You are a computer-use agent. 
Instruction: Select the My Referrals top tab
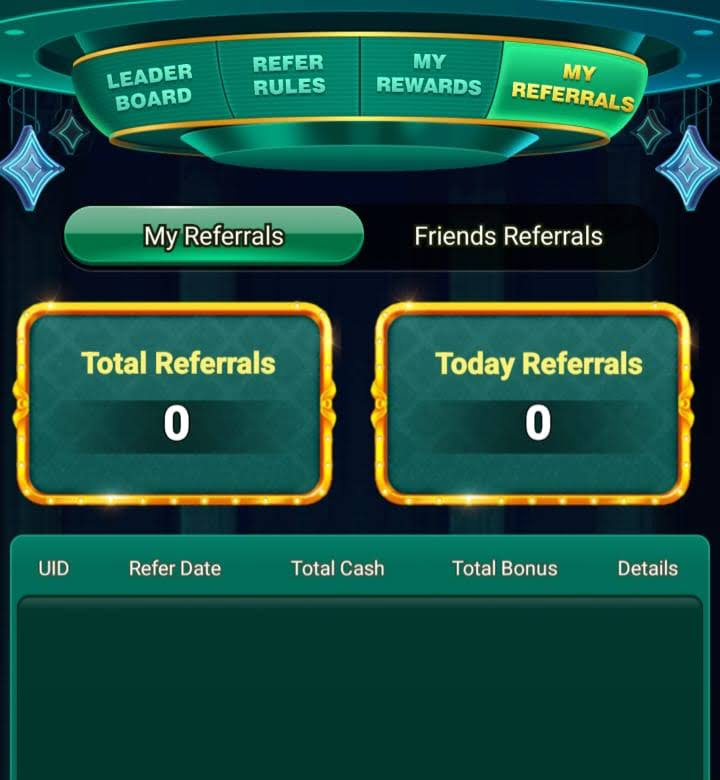pyautogui.click(x=573, y=86)
